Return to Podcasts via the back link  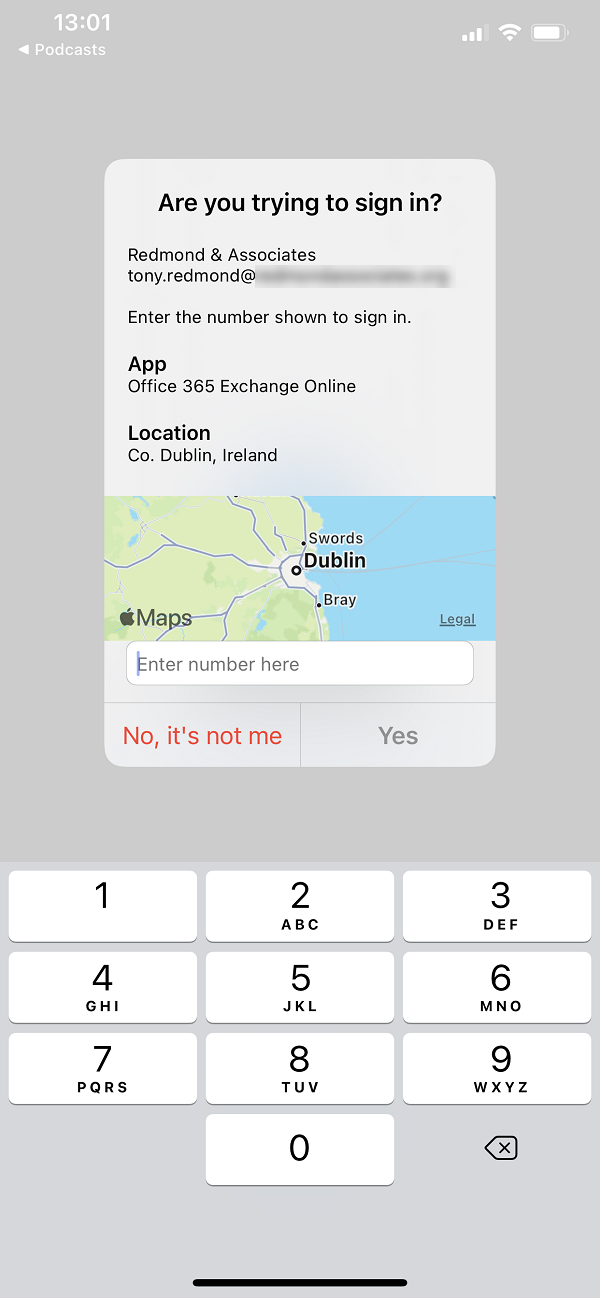click(62, 49)
